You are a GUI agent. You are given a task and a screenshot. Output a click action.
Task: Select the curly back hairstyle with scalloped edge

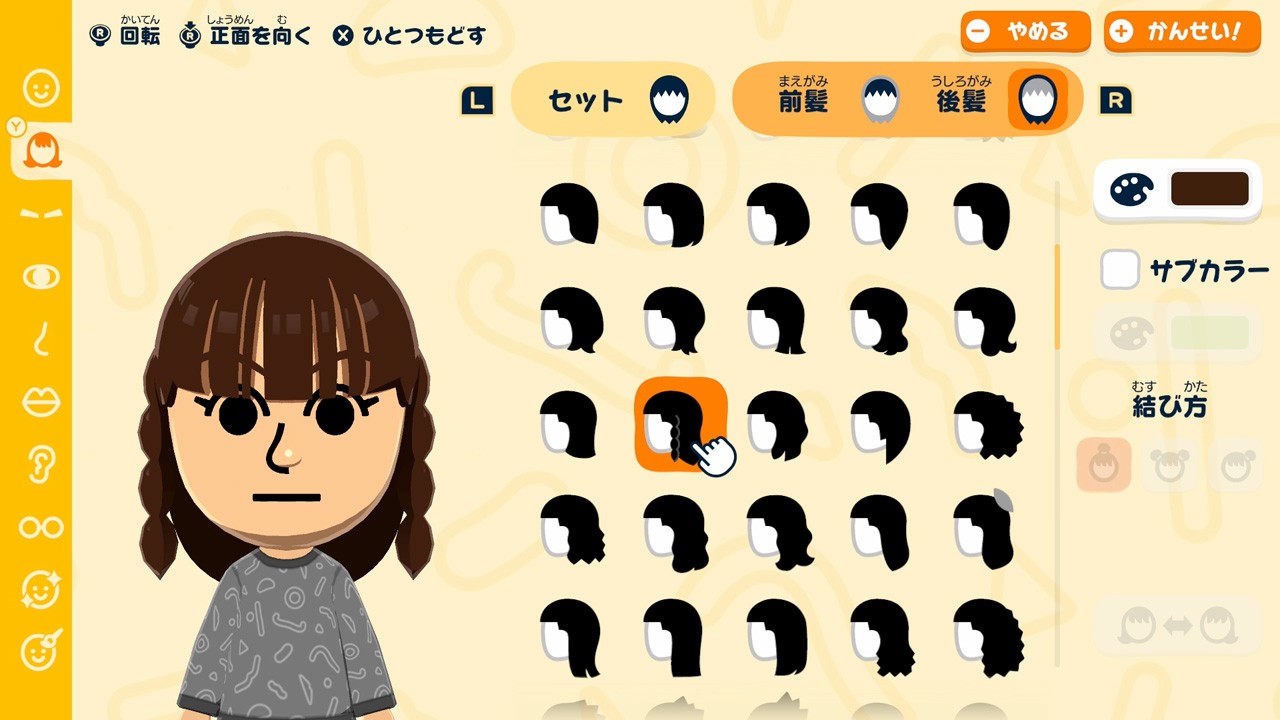point(985,424)
